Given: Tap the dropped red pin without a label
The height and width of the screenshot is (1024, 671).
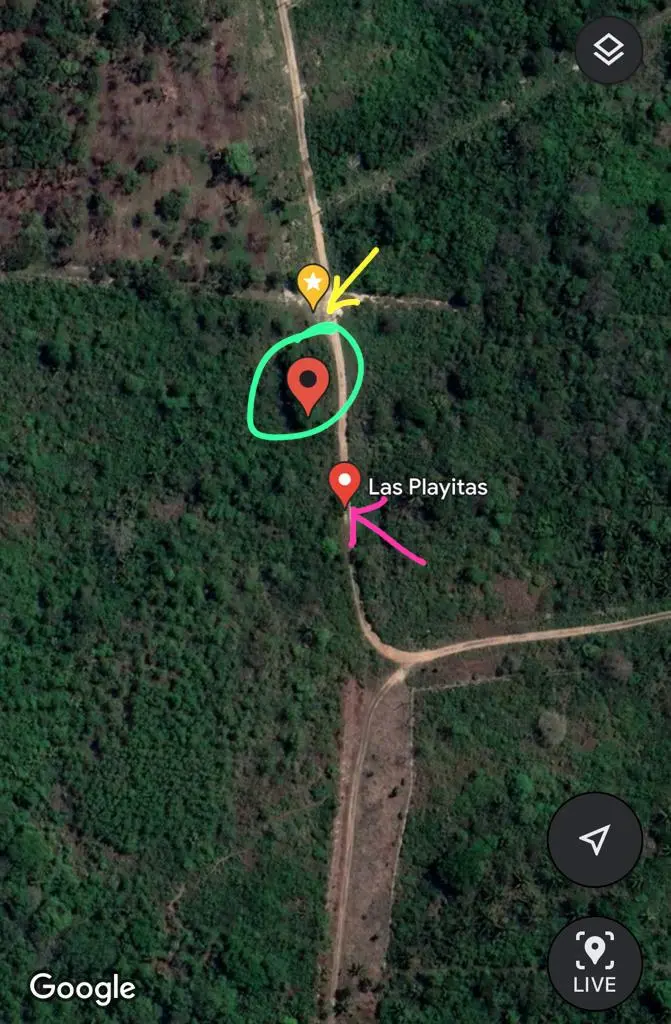Looking at the screenshot, I should (308, 385).
